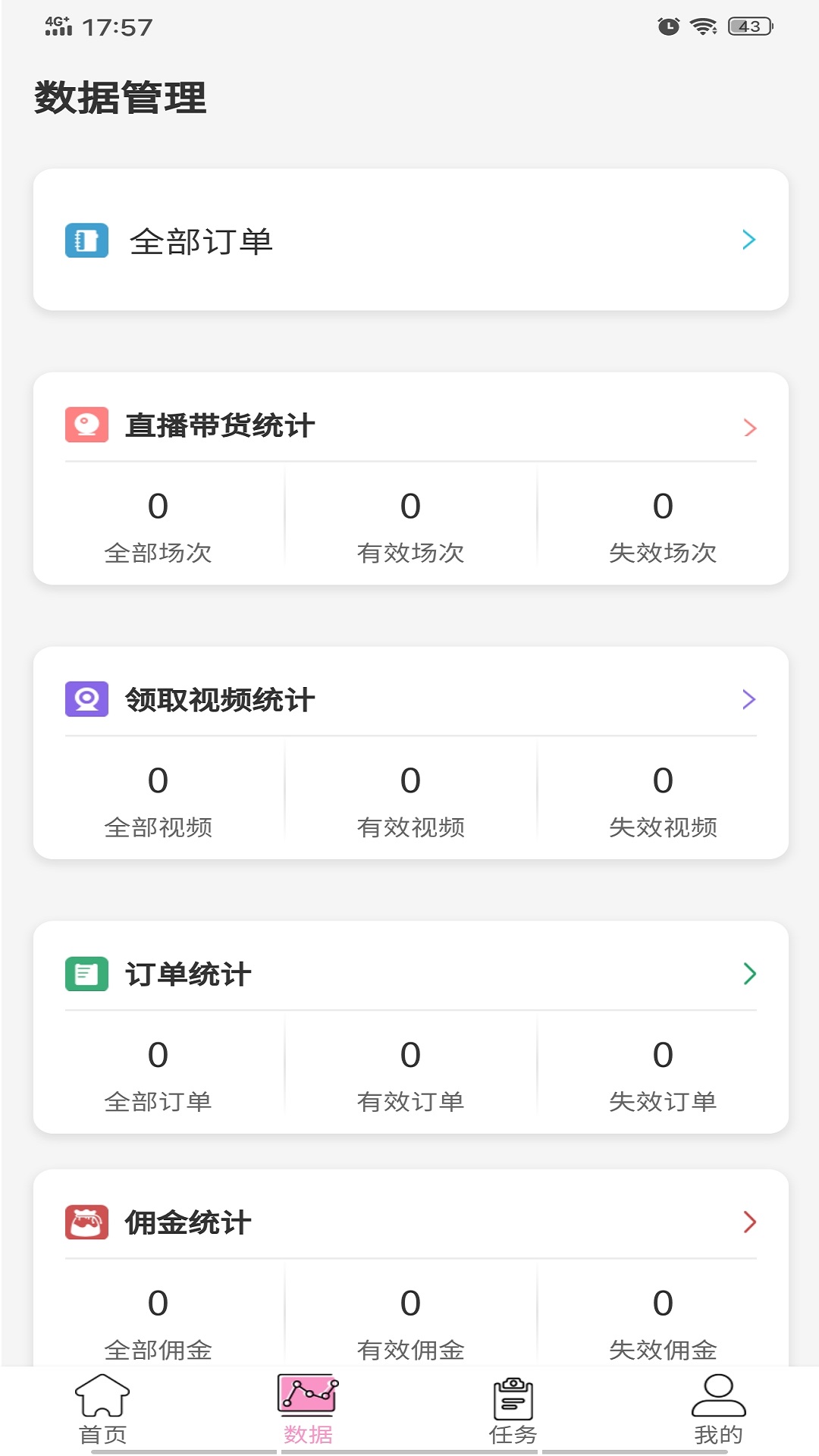
Task: Select the green order list icon for 订单统计
Action: pos(86,974)
